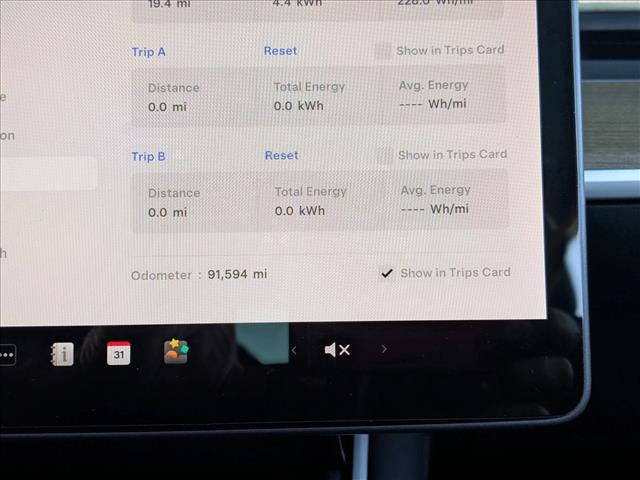The width and height of the screenshot is (640, 480).
Task: Enable Show in Trips Card for Trip A
Action: click(x=383, y=51)
